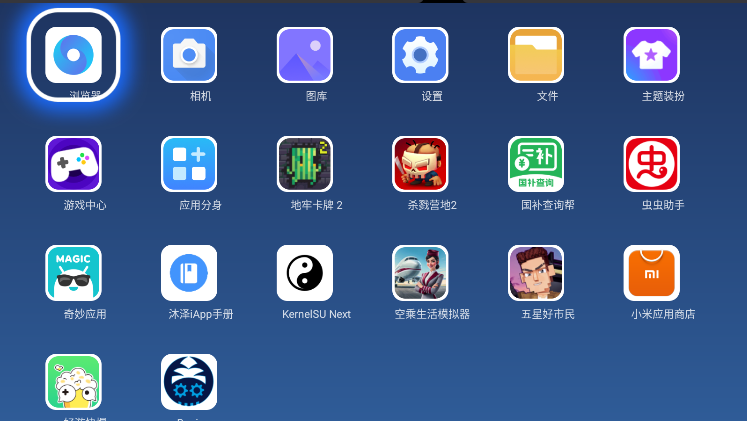The image size is (747, 421).
Task: Open 游戏中心 game center
Action: 74,164
